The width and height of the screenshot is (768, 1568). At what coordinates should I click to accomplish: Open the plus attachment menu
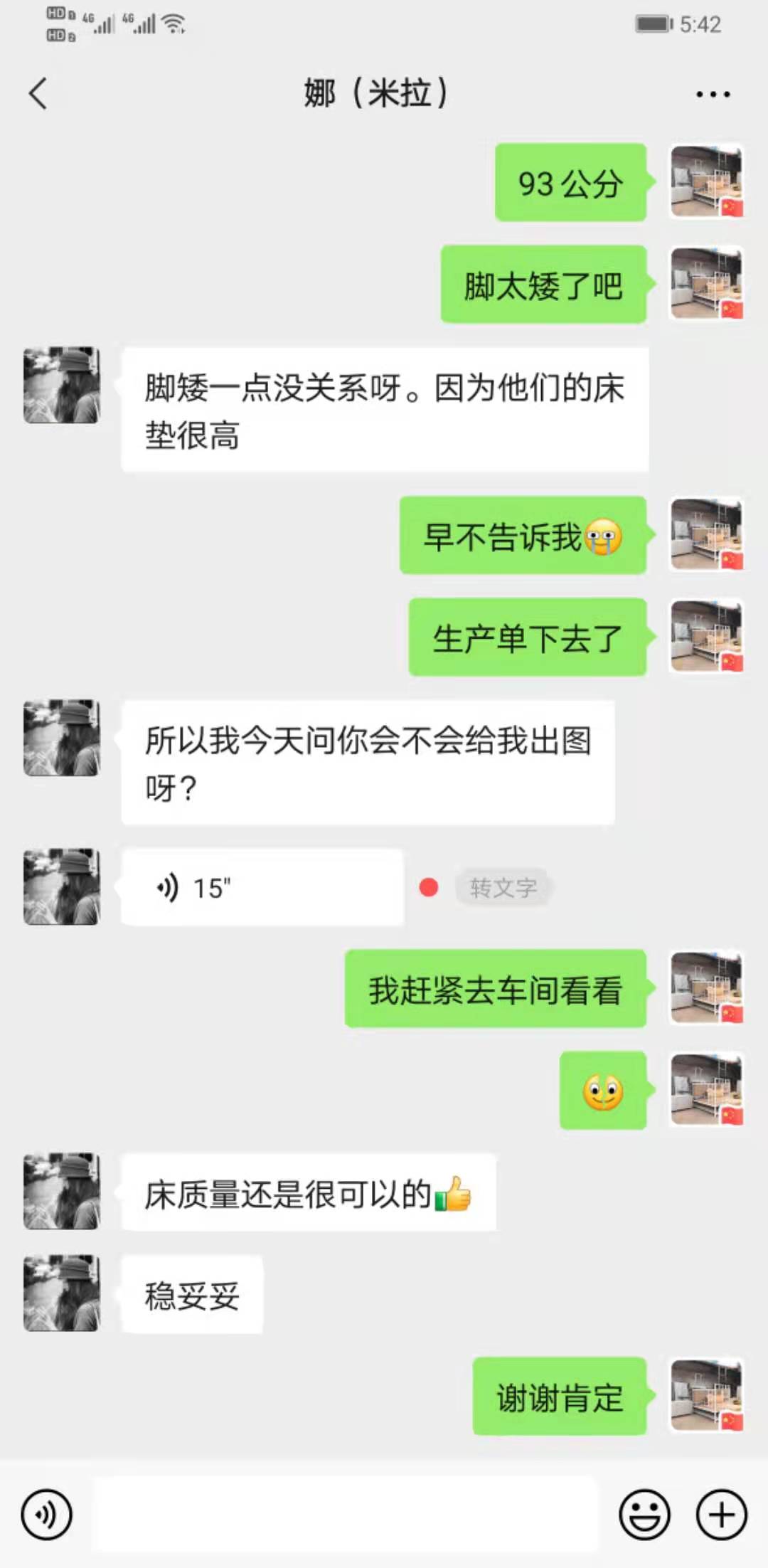pos(721,1514)
